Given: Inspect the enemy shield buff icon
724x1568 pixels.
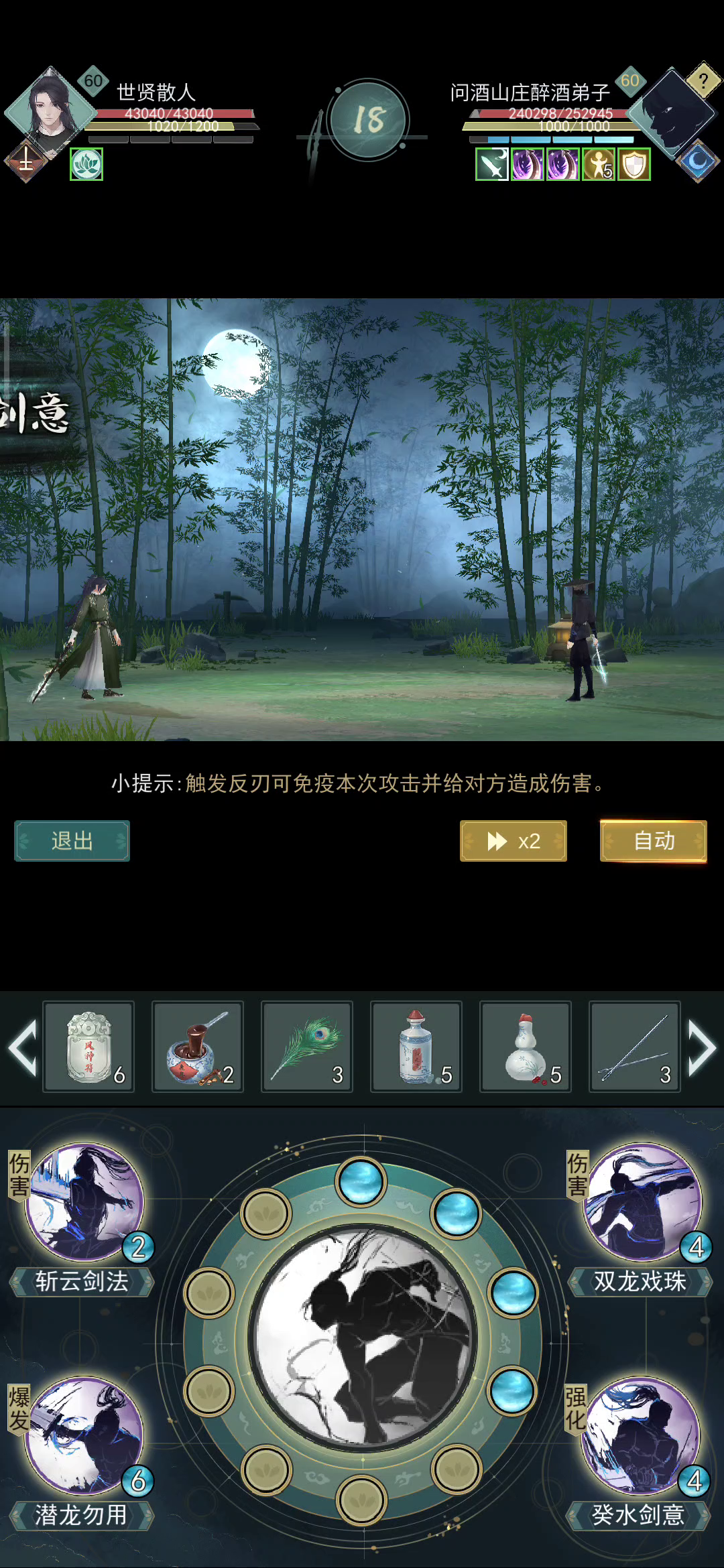Looking at the screenshot, I should coord(634,164).
